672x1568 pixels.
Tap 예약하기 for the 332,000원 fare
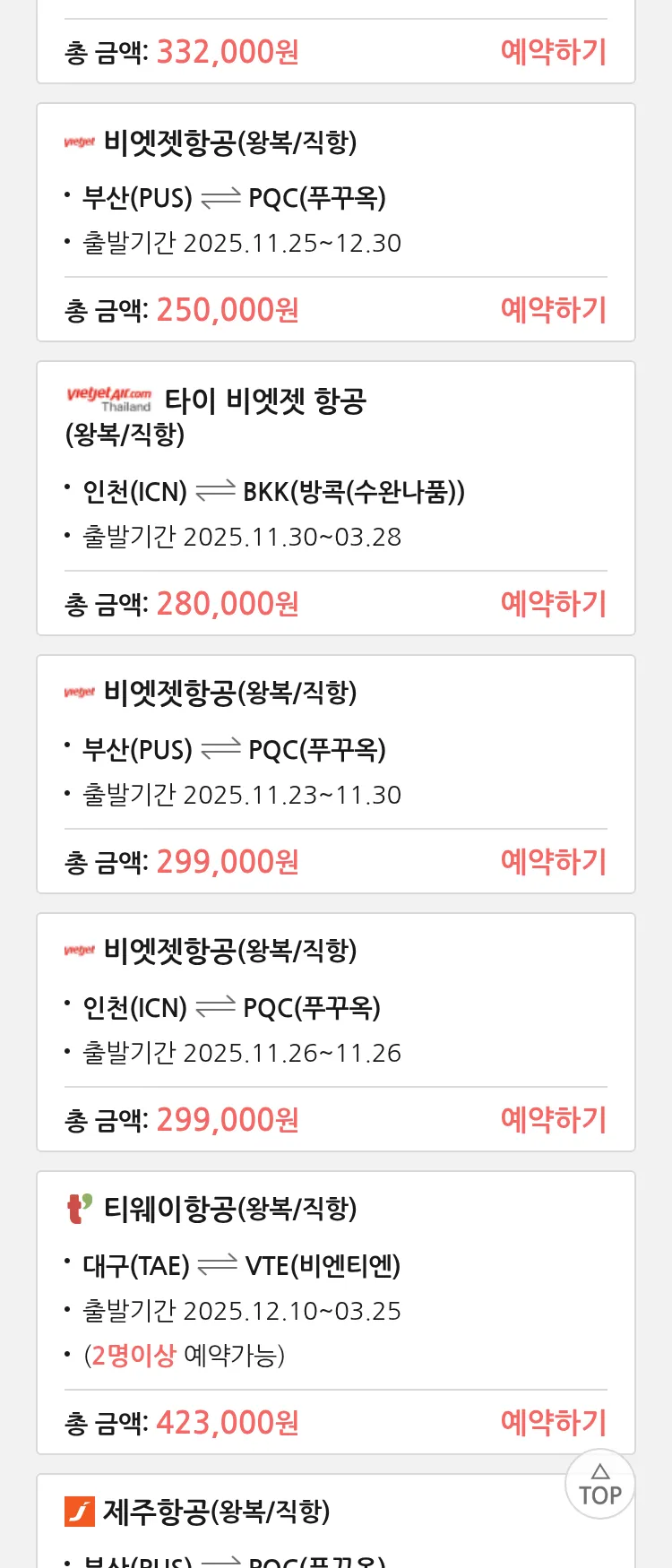(553, 52)
